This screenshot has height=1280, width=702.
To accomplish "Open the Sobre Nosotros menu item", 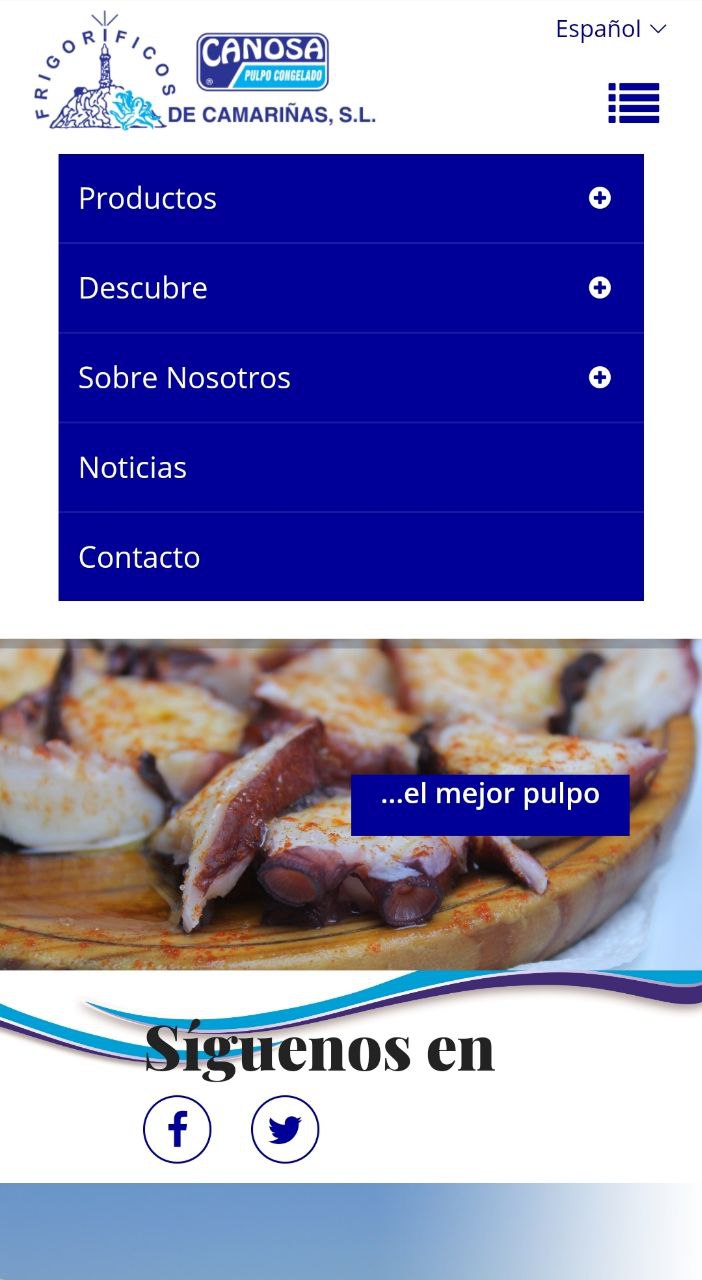I will coord(351,378).
